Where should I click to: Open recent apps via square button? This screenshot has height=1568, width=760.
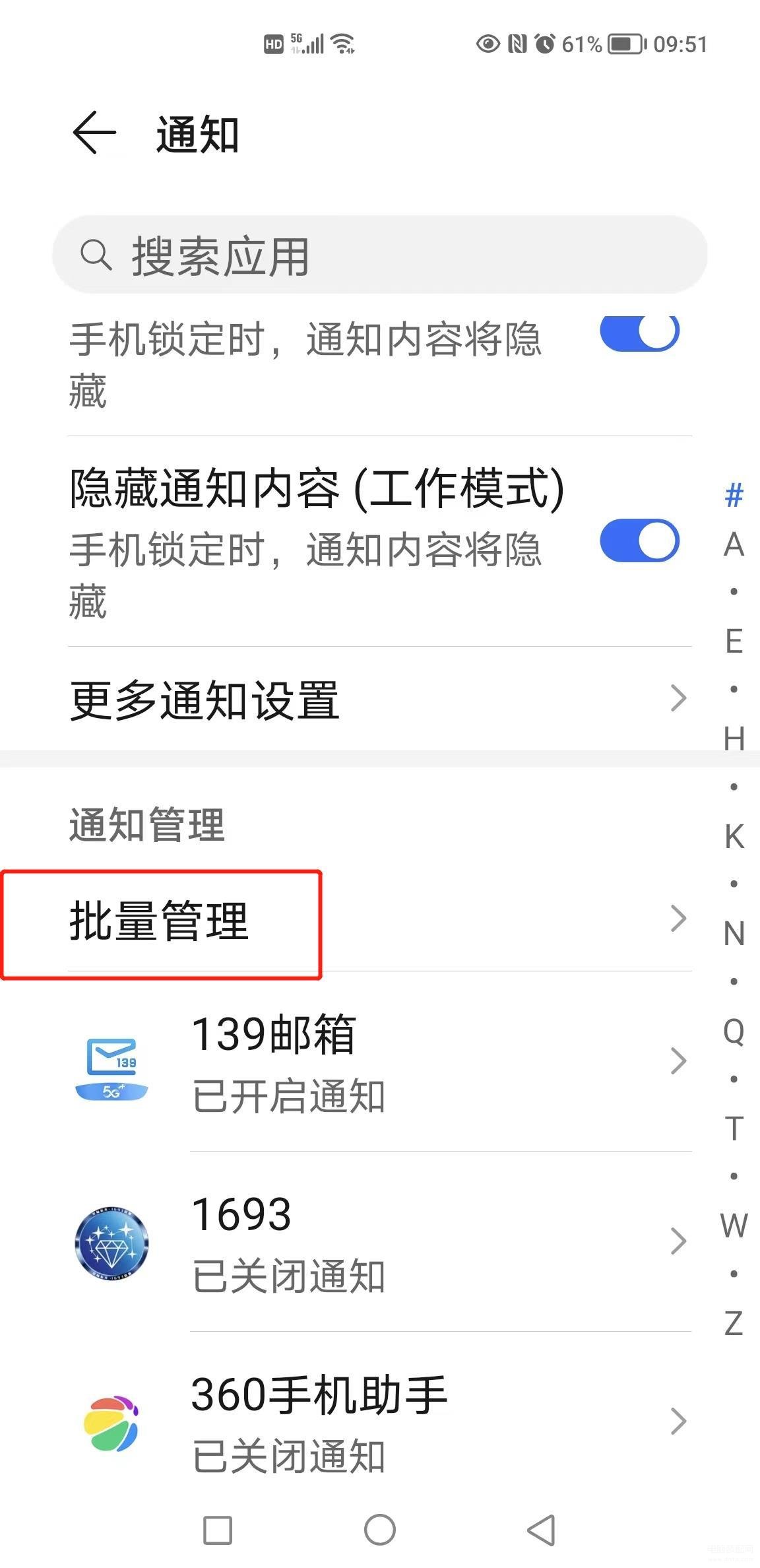pos(218,1530)
